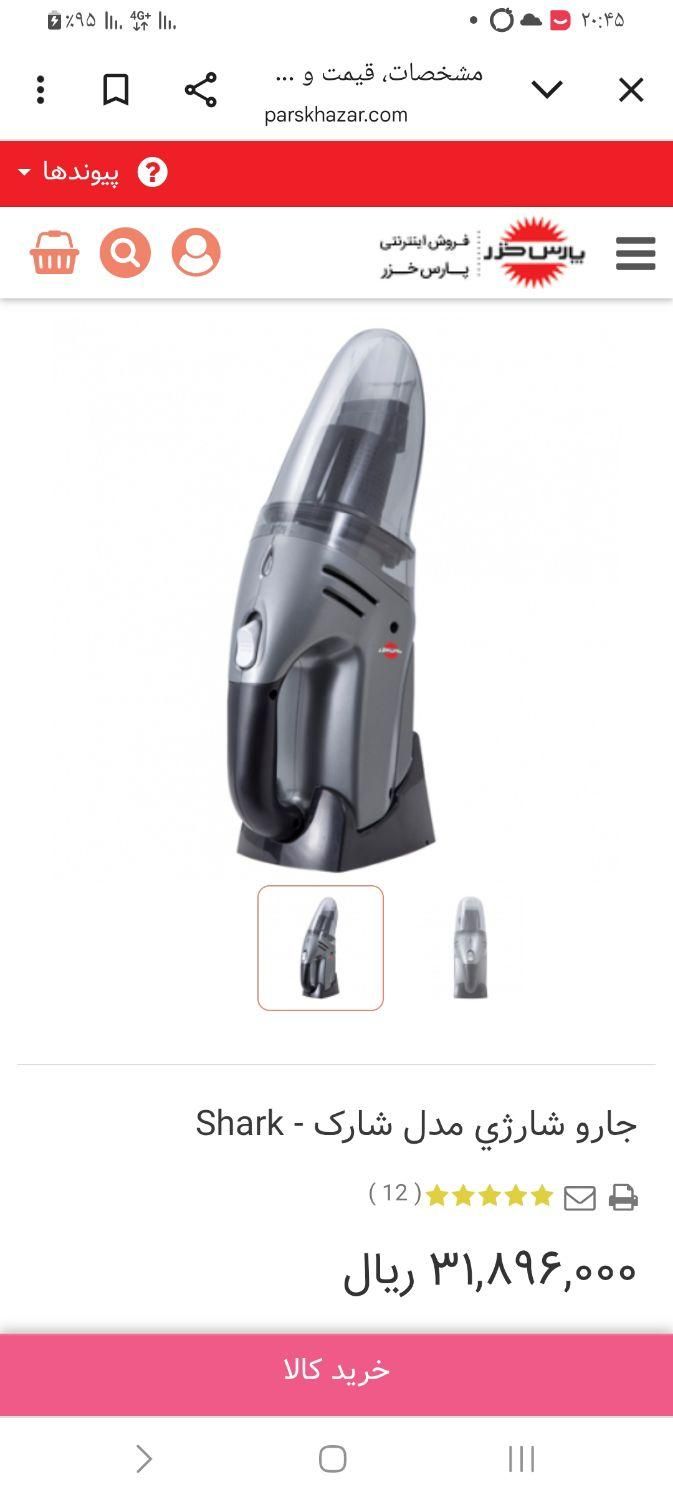Open the hamburger site menu
The width and height of the screenshot is (673, 1500).
(635, 253)
